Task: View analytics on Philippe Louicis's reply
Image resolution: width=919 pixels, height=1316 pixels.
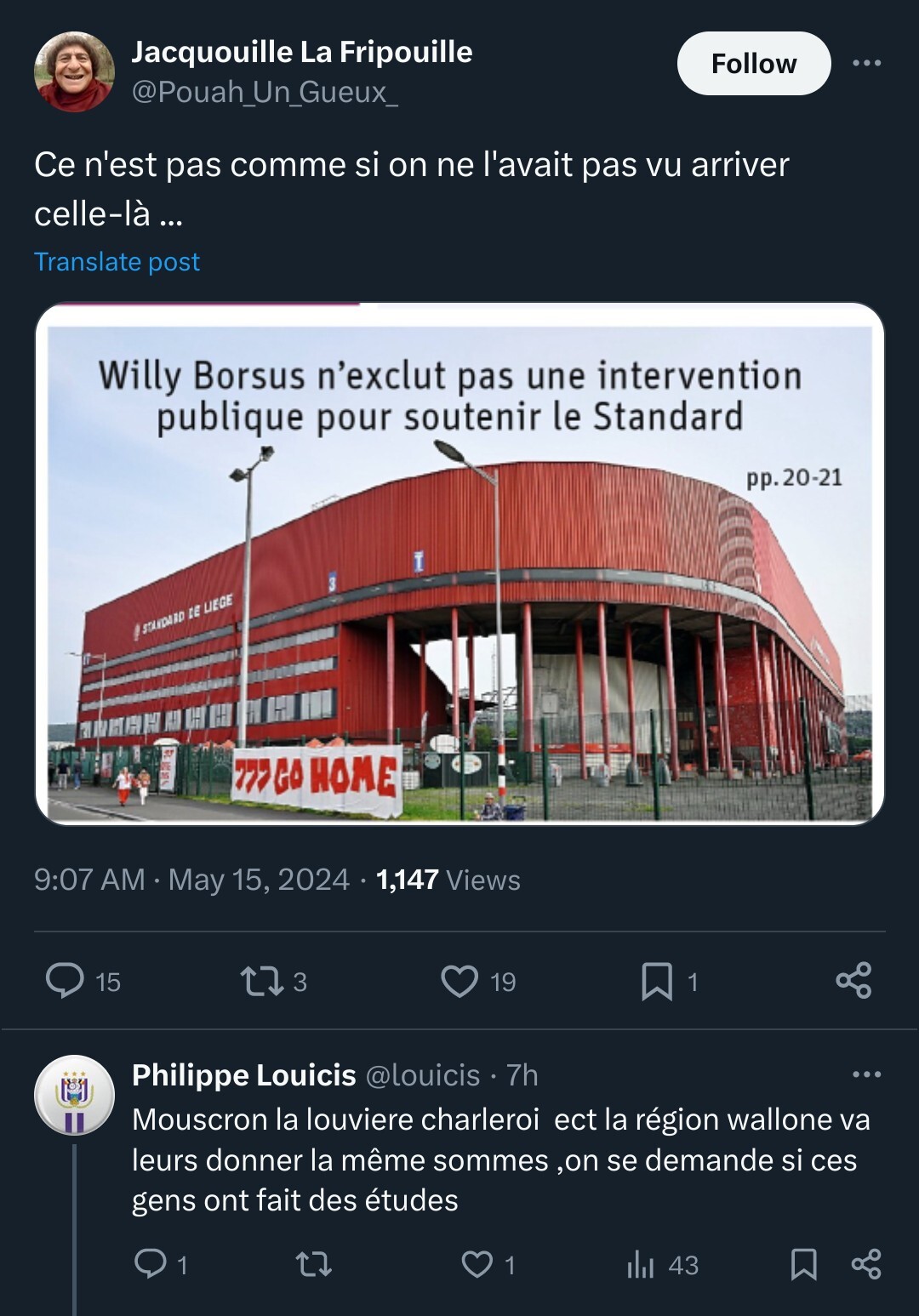Action: tap(640, 1265)
